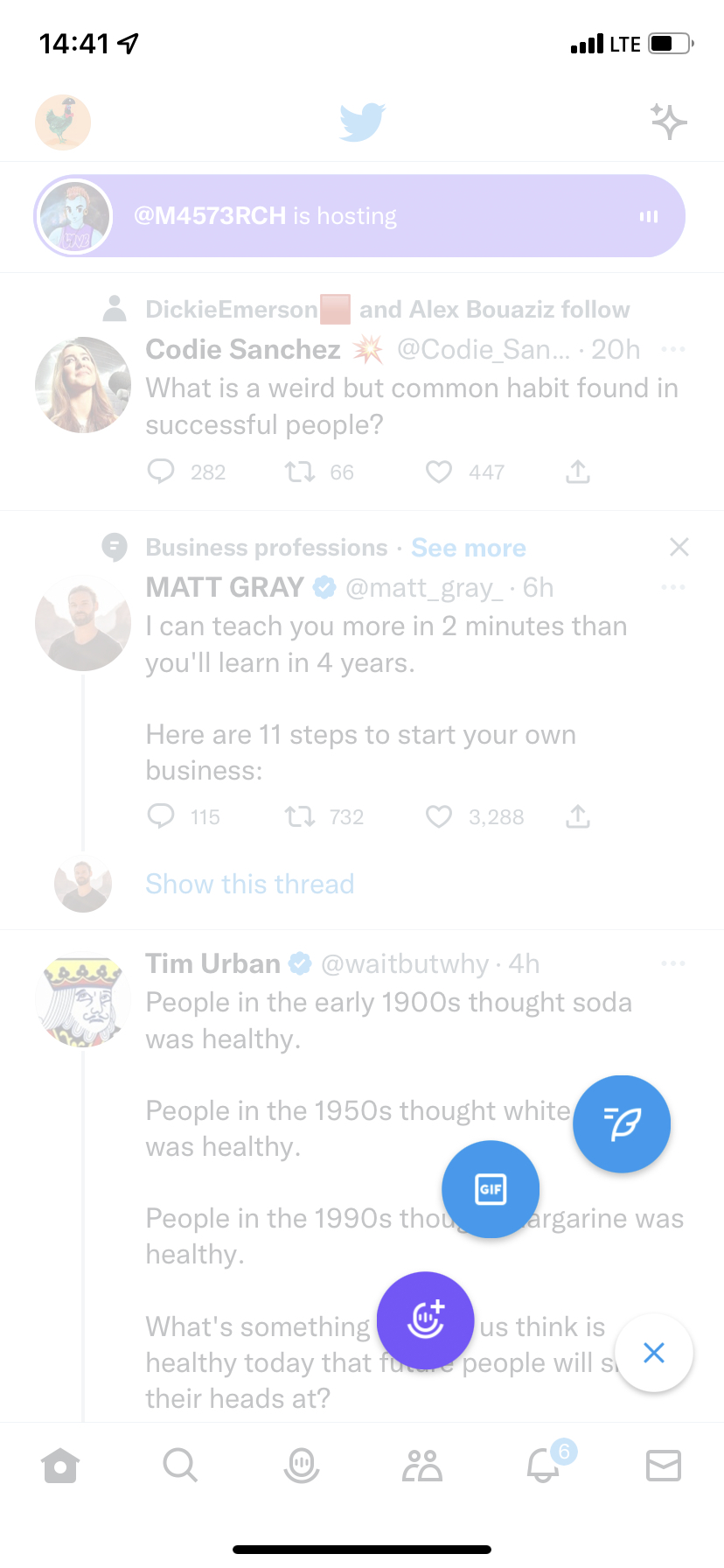Open See more for Business professions
Image resolution: width=724 pixels, height=1568 pixels.
469,548
